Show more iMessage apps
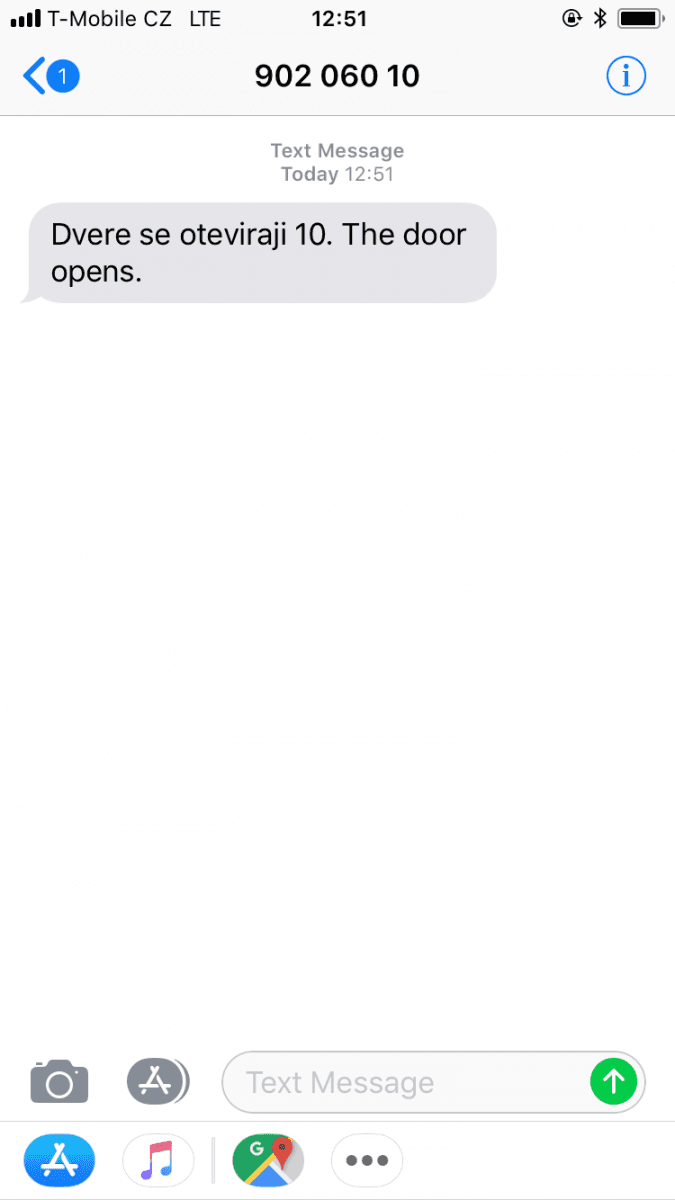 click(x=366, y=1161)
